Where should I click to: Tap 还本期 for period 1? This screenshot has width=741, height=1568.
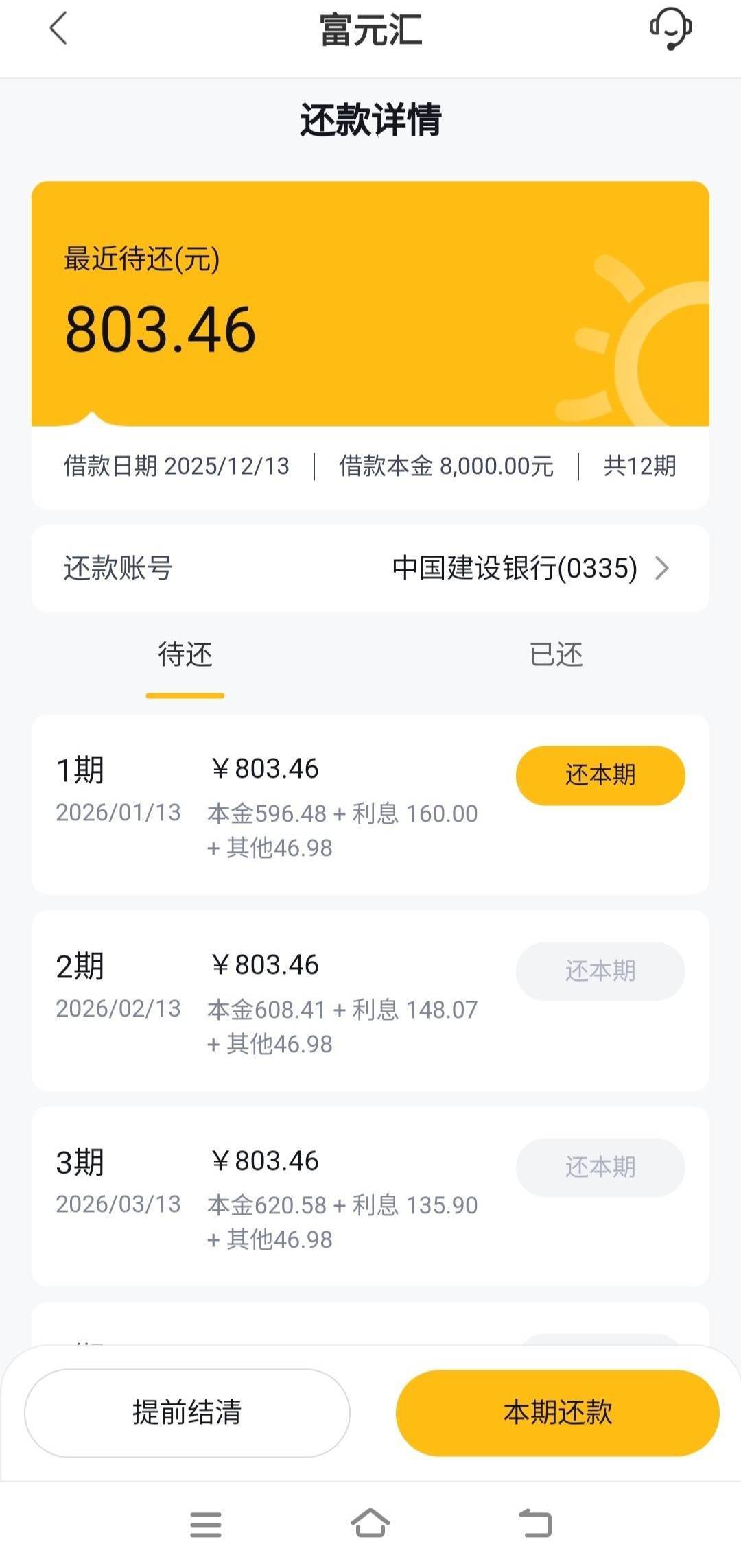tap(600, 775)
